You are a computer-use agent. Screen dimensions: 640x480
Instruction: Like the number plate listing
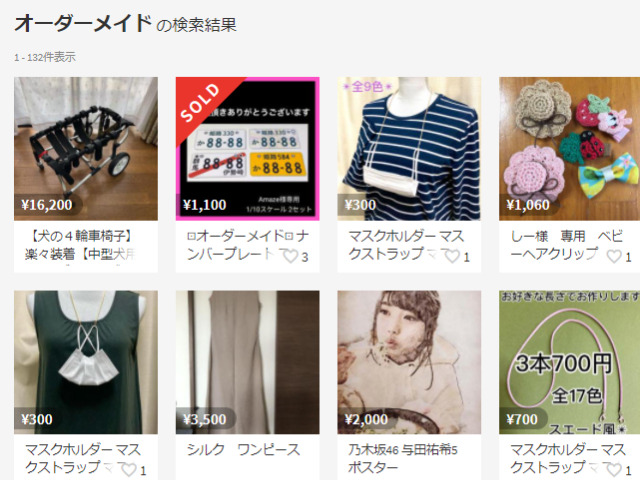(x=289, y=257)
